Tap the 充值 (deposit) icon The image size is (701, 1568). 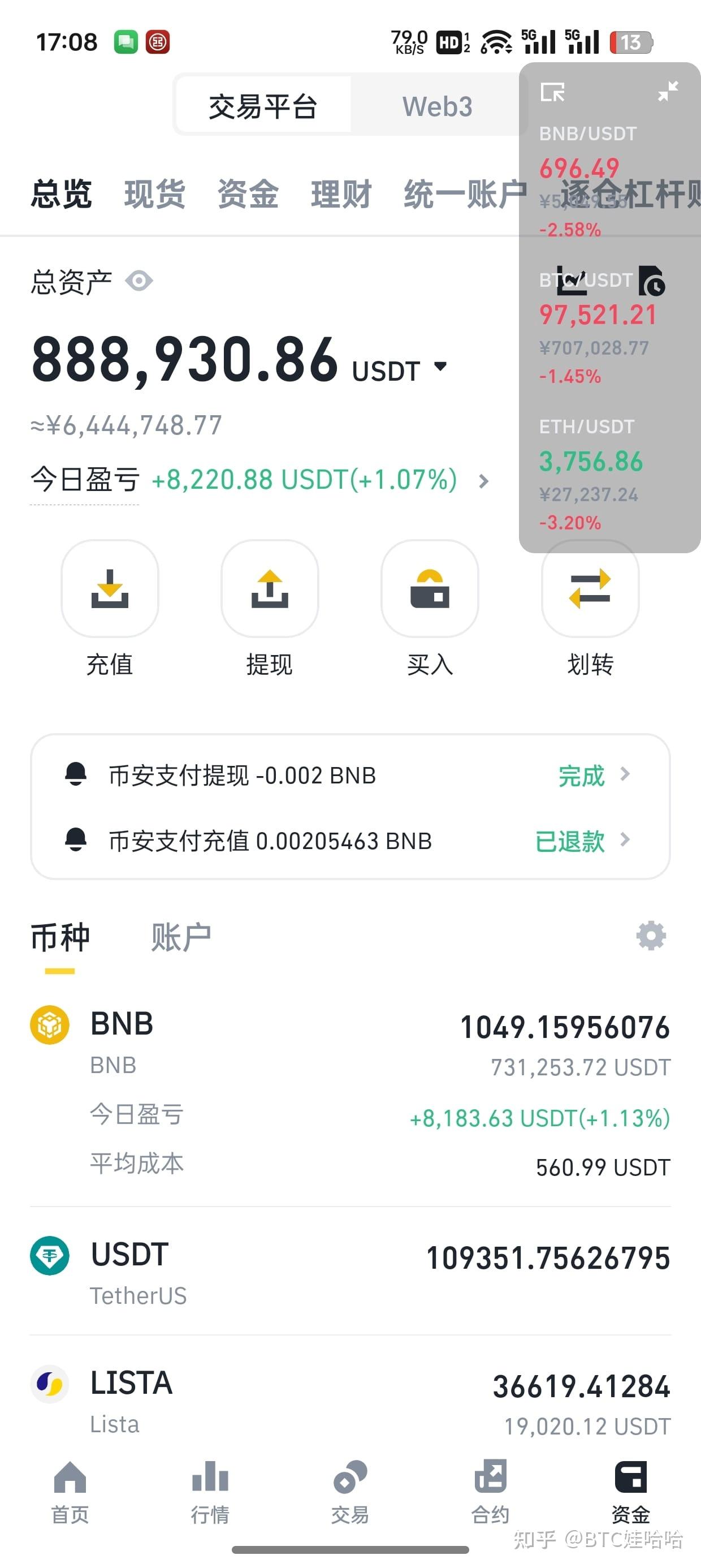coord(110,589)
